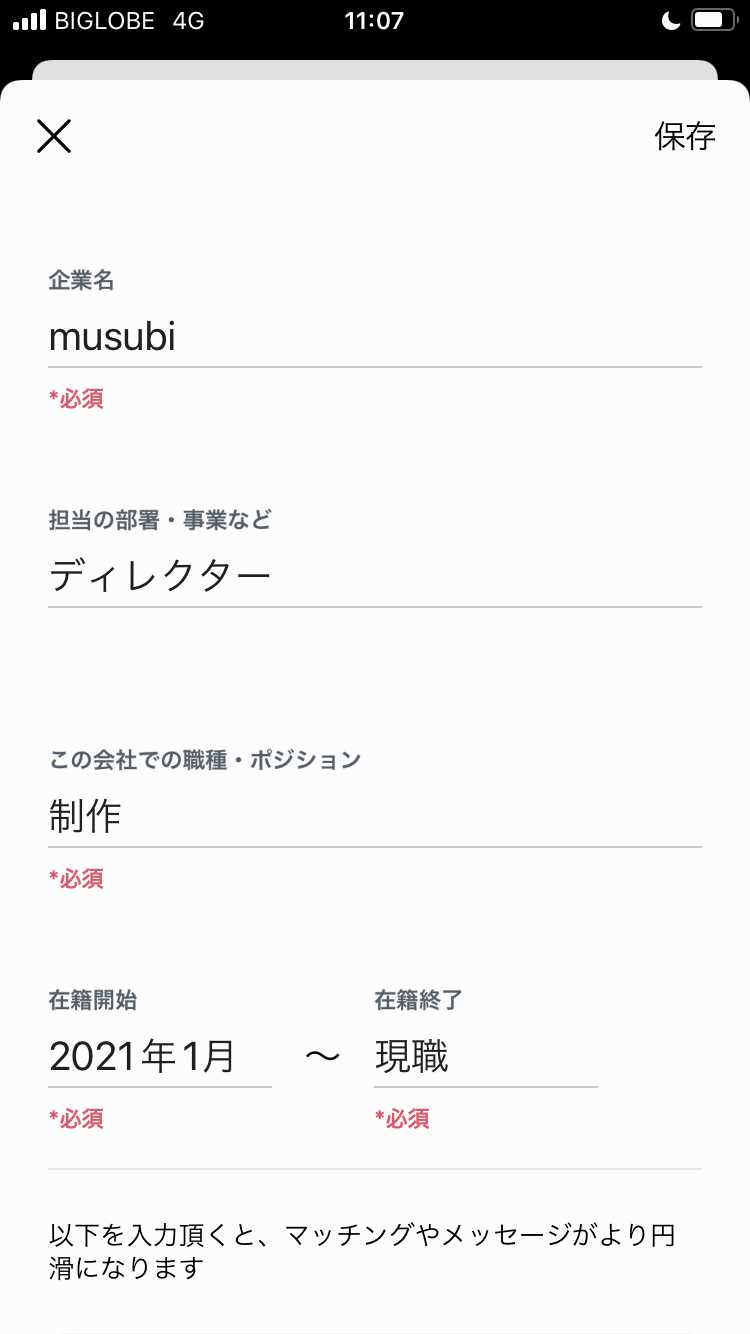Edit the 企業名 field showing musubi

pyautogui.click(x=375, y=338)
